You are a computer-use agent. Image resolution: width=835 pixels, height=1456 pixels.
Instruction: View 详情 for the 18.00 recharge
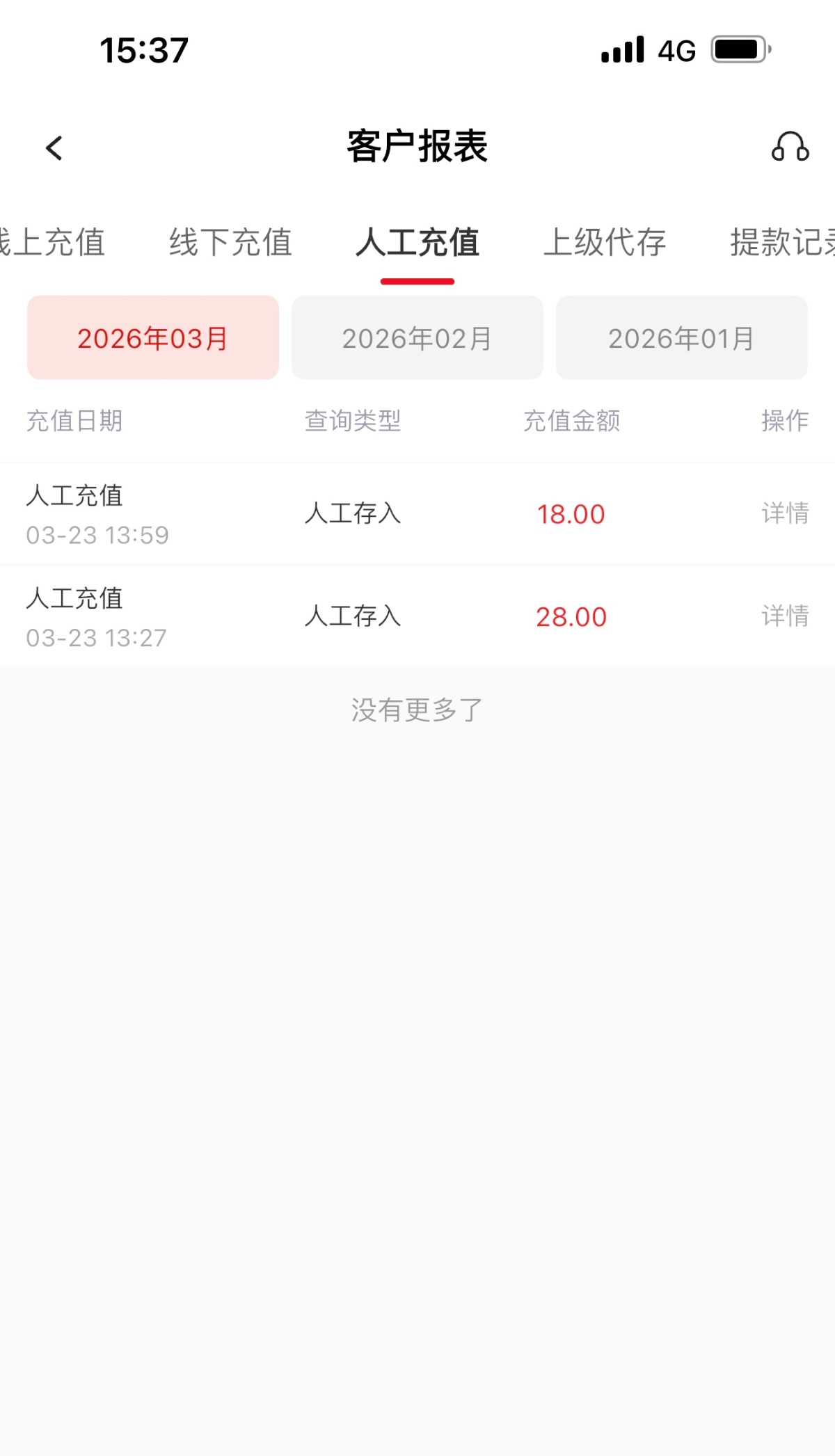click(785, 513)
